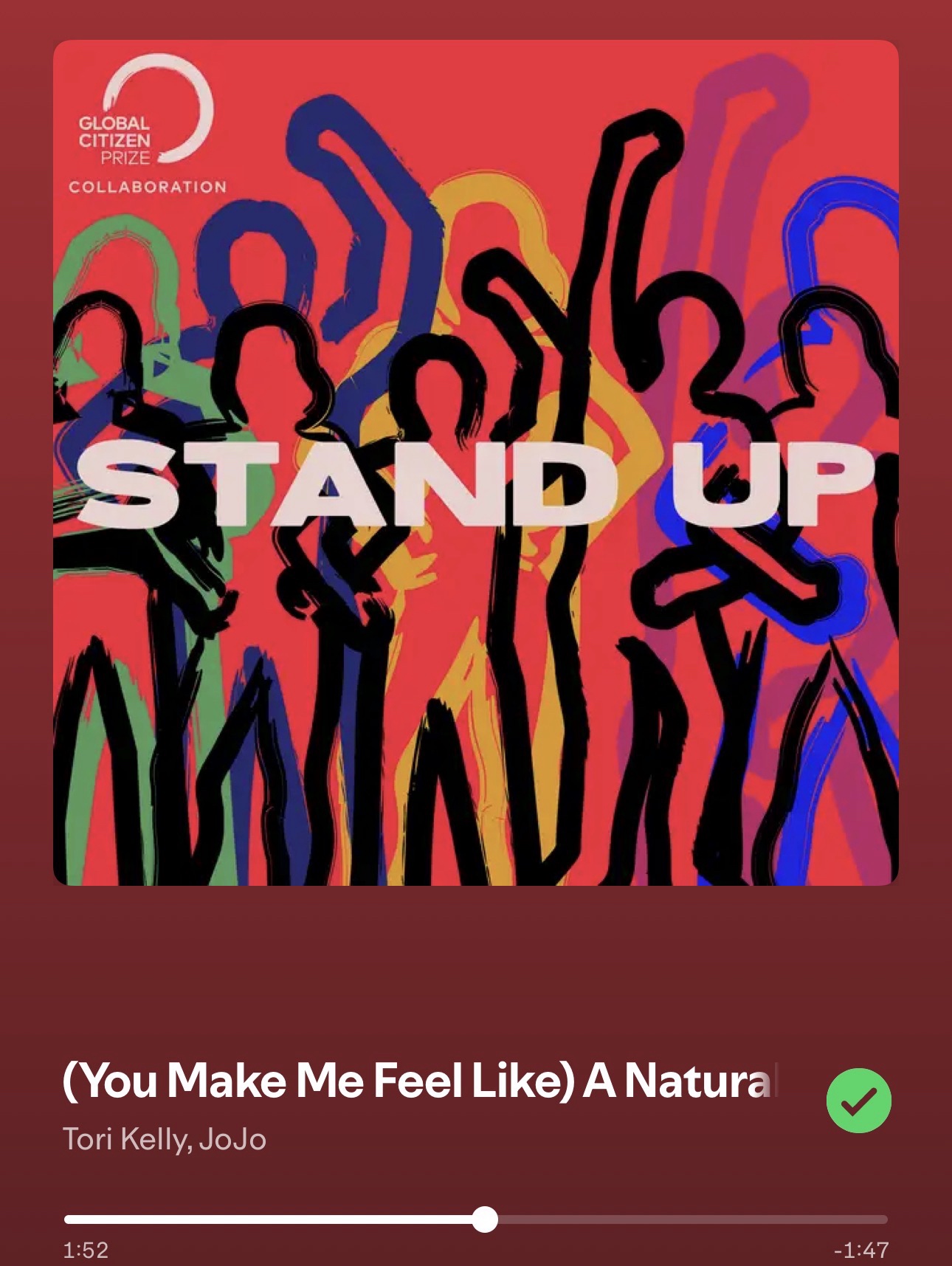Viewport: 952px width, 1266px height.
Task: Tap the green saved checkmark icon
Action: coord(858,1100)
